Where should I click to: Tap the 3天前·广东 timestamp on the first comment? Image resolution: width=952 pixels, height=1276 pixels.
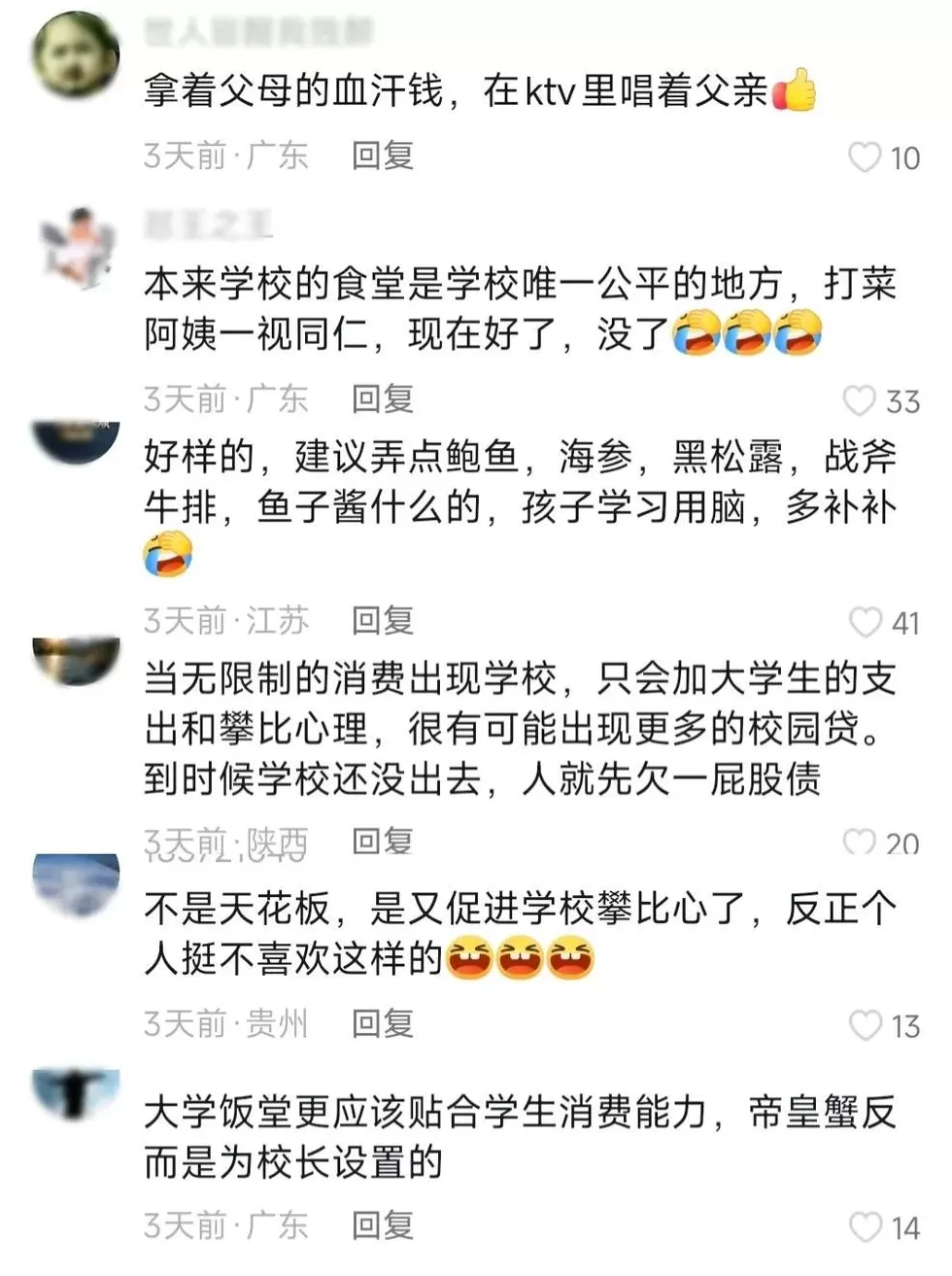coord(225,156)
